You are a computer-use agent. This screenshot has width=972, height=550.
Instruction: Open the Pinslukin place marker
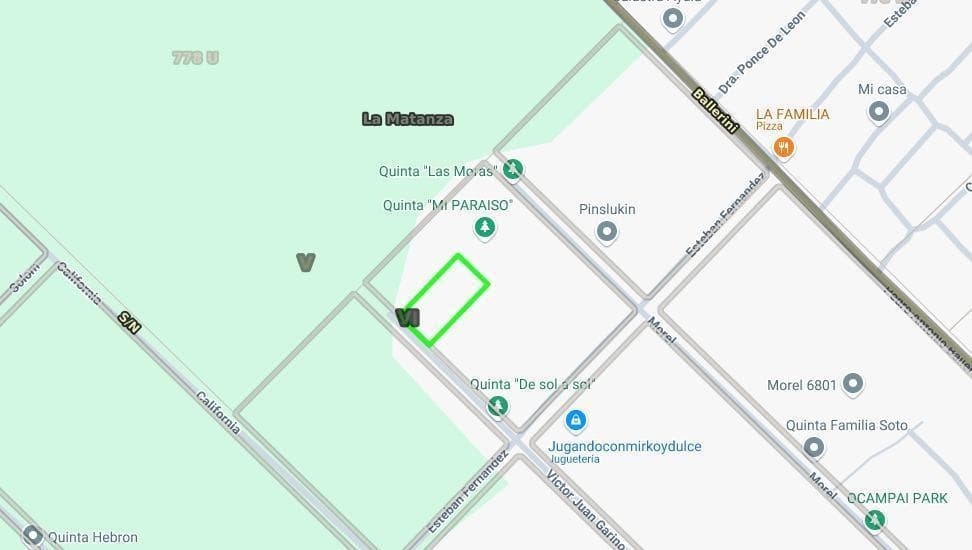(x=607, y=232)
